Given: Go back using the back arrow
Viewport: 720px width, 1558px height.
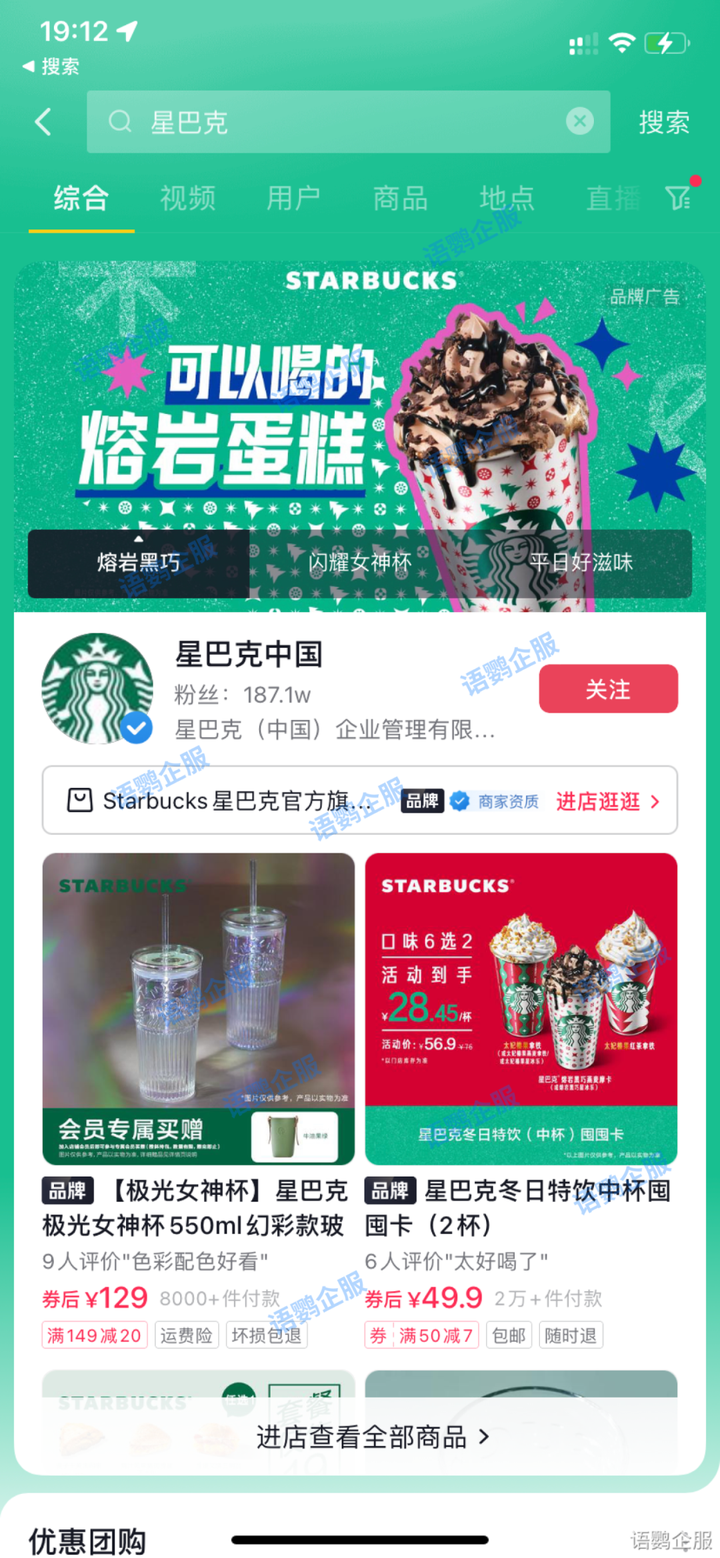Looking at the screenshot, I should (43, 122).
